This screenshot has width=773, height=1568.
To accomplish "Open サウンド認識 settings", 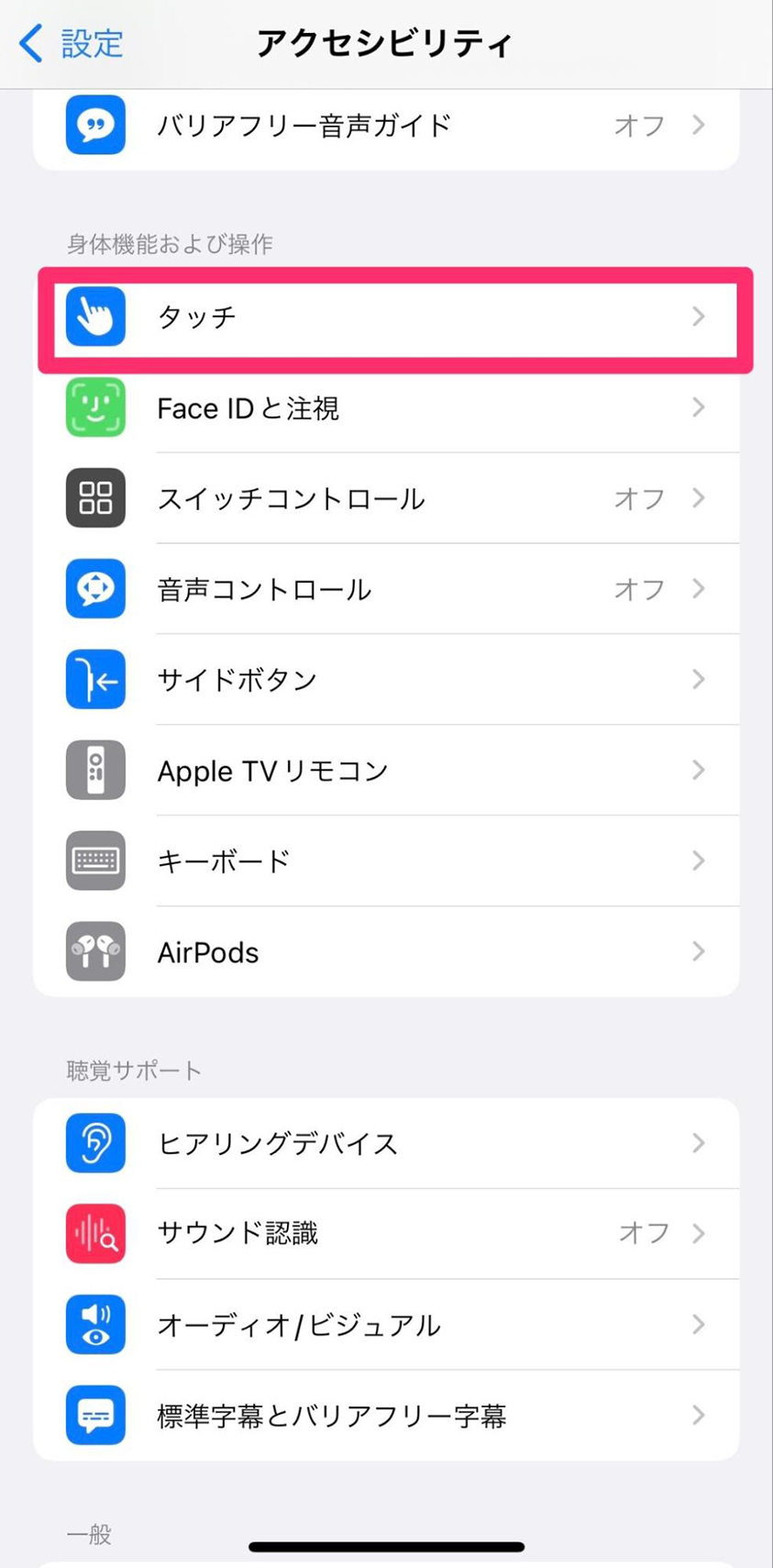I will 386,1234.
